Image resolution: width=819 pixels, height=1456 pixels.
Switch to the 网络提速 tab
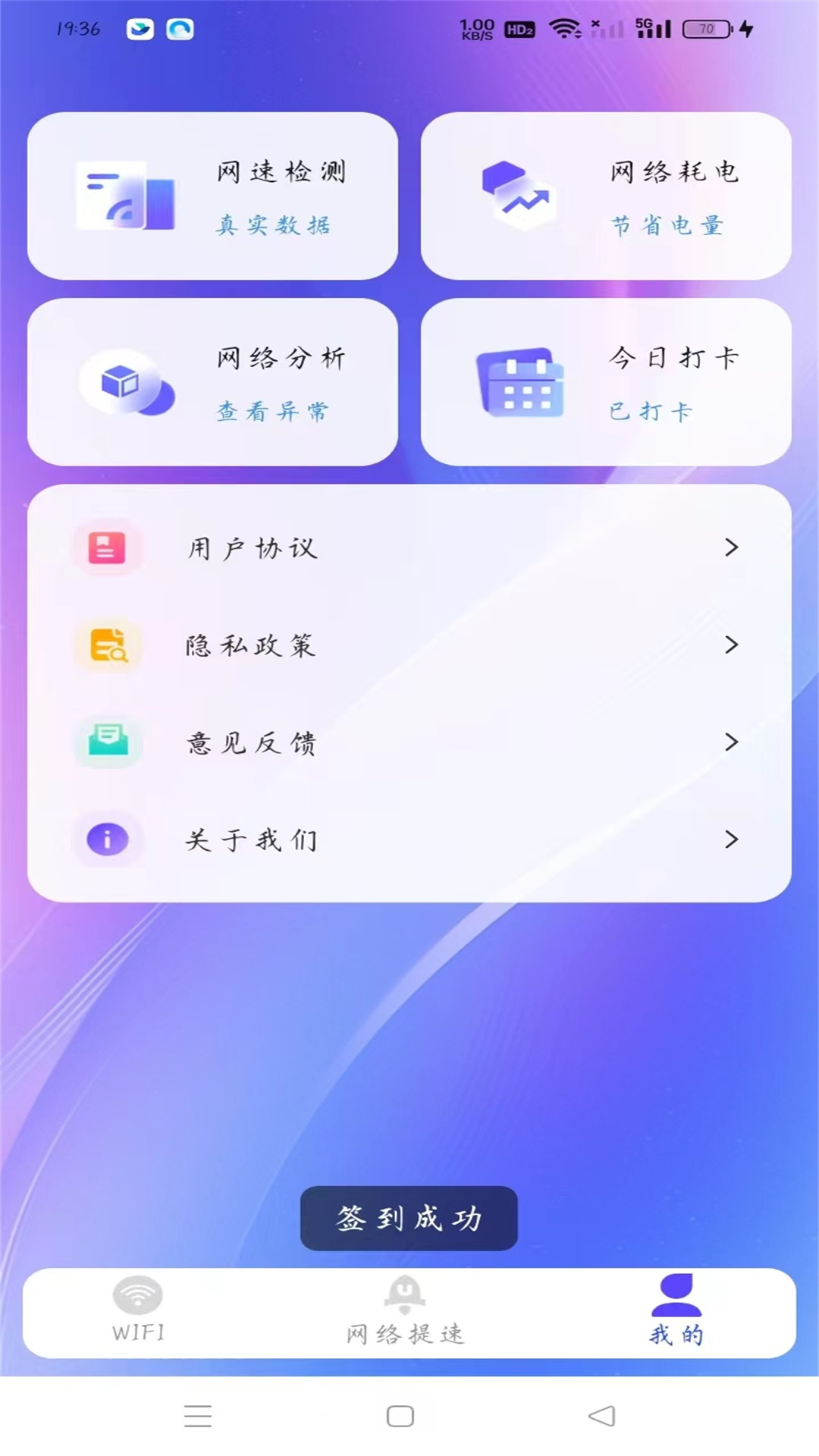406,1312
